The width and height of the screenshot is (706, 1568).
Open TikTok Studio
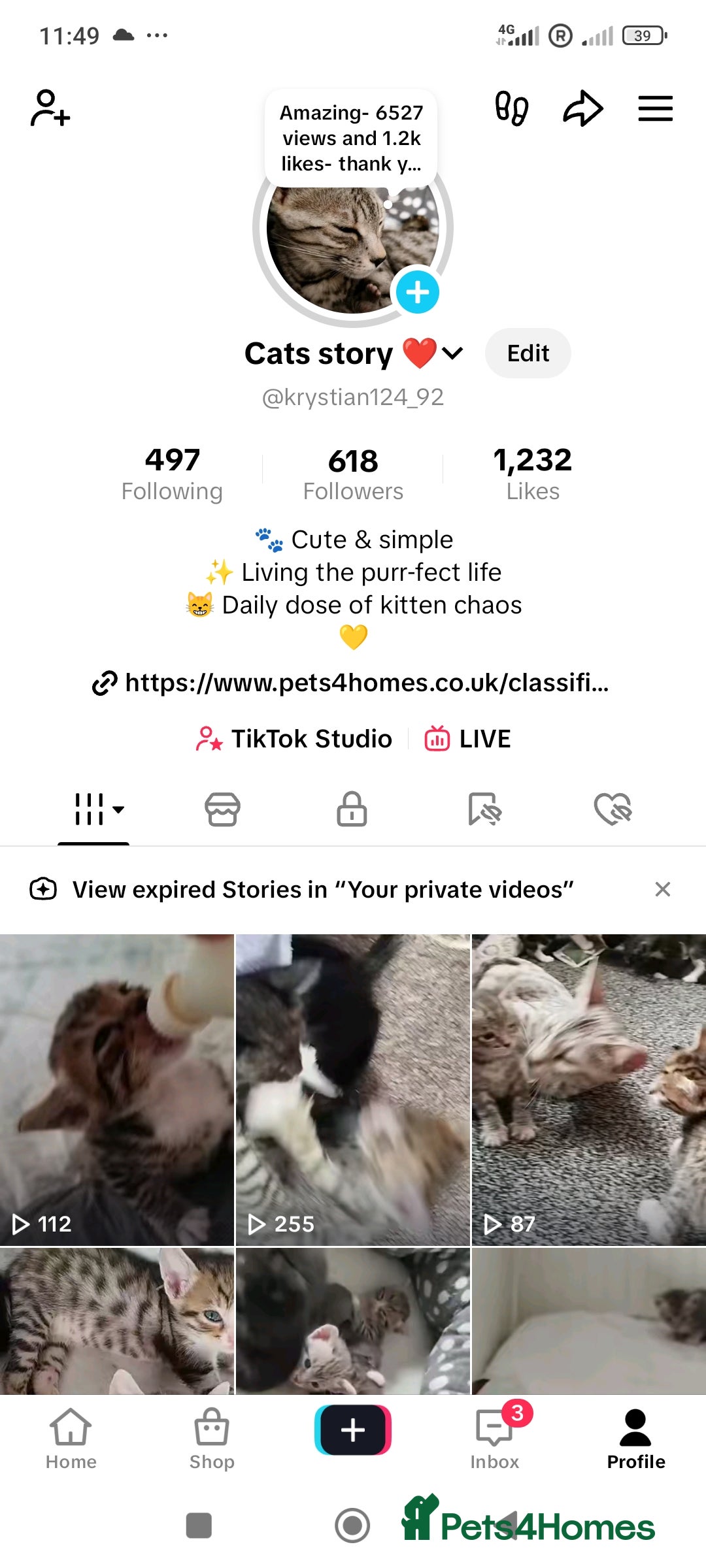(x=295, y=739)
